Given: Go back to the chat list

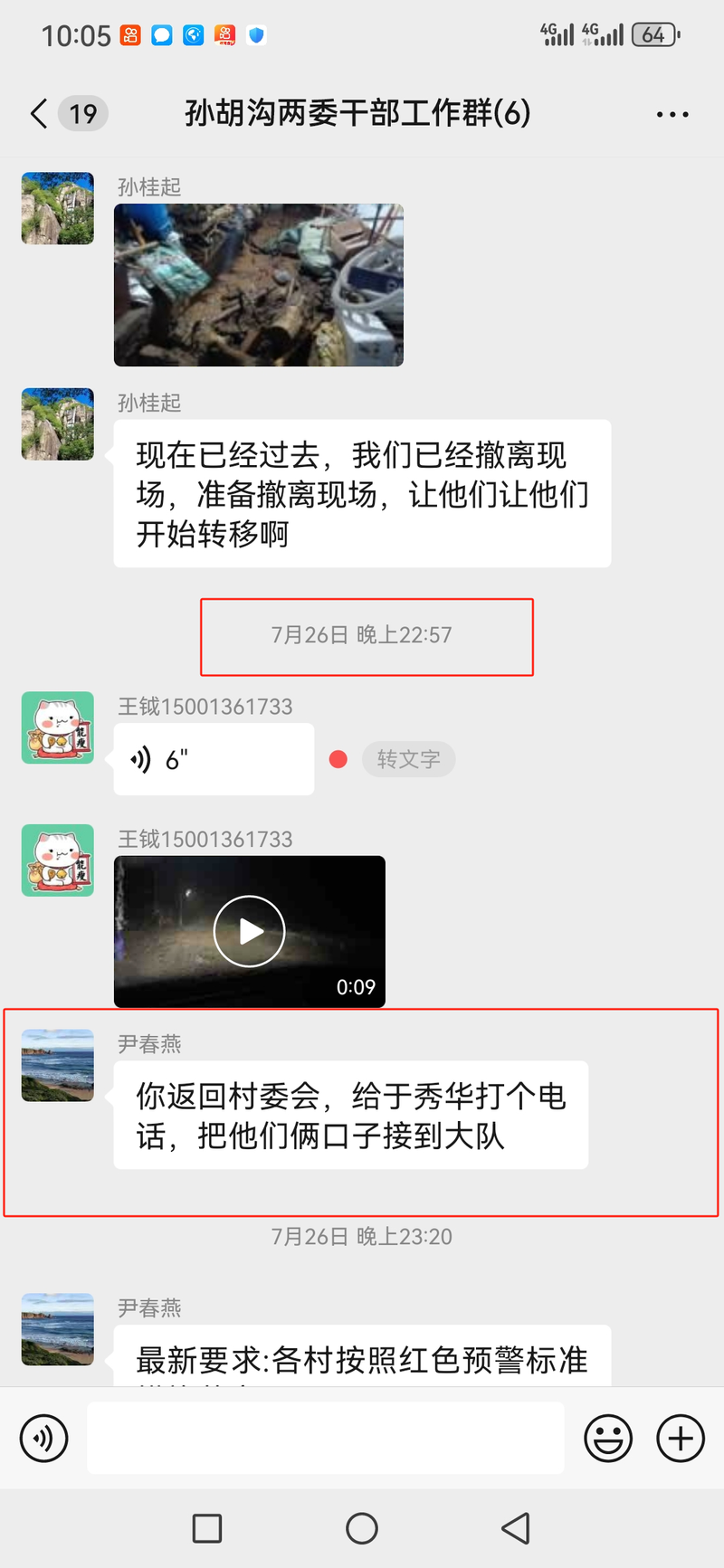Looking at the screenshot, I should click(x=39, y=114).
